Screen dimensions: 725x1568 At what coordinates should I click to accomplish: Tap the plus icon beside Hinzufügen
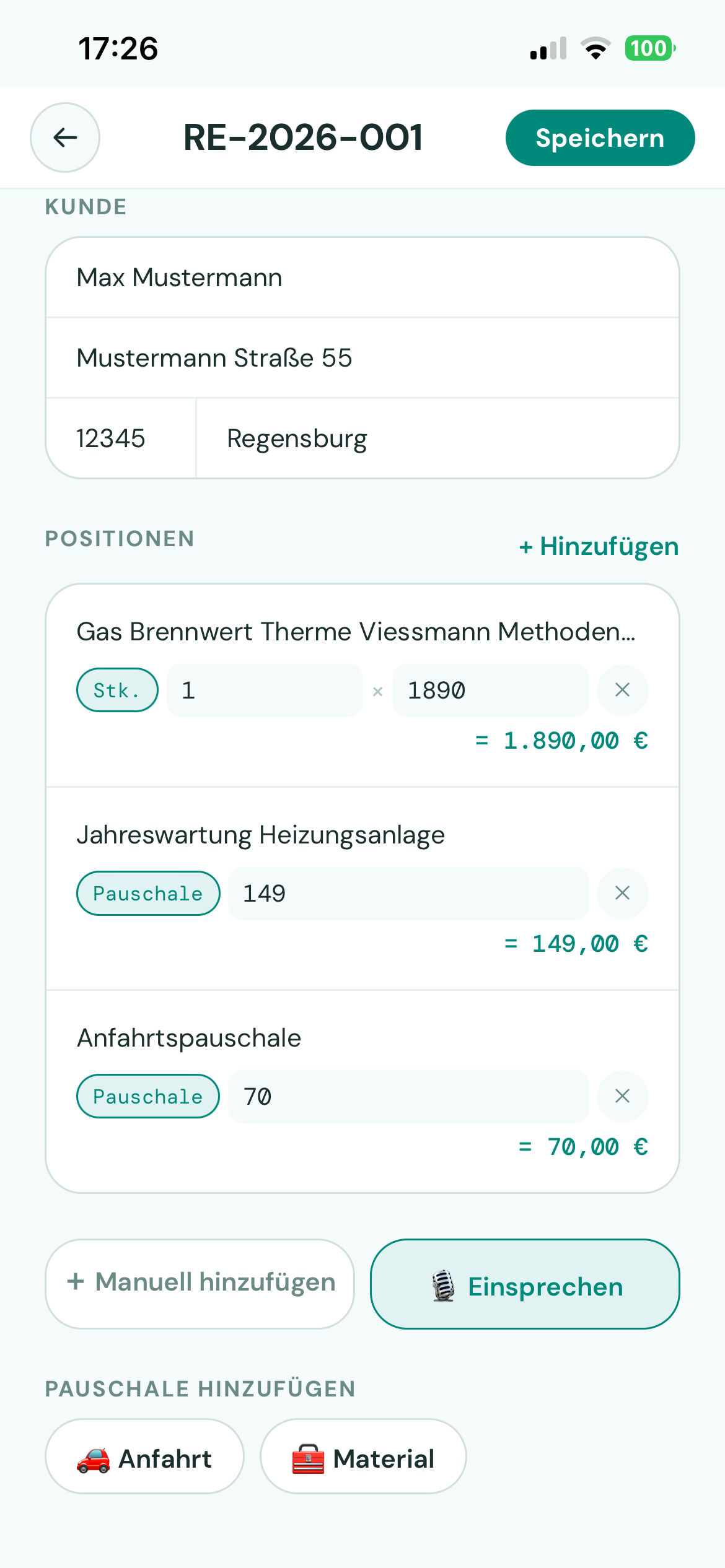527,546
